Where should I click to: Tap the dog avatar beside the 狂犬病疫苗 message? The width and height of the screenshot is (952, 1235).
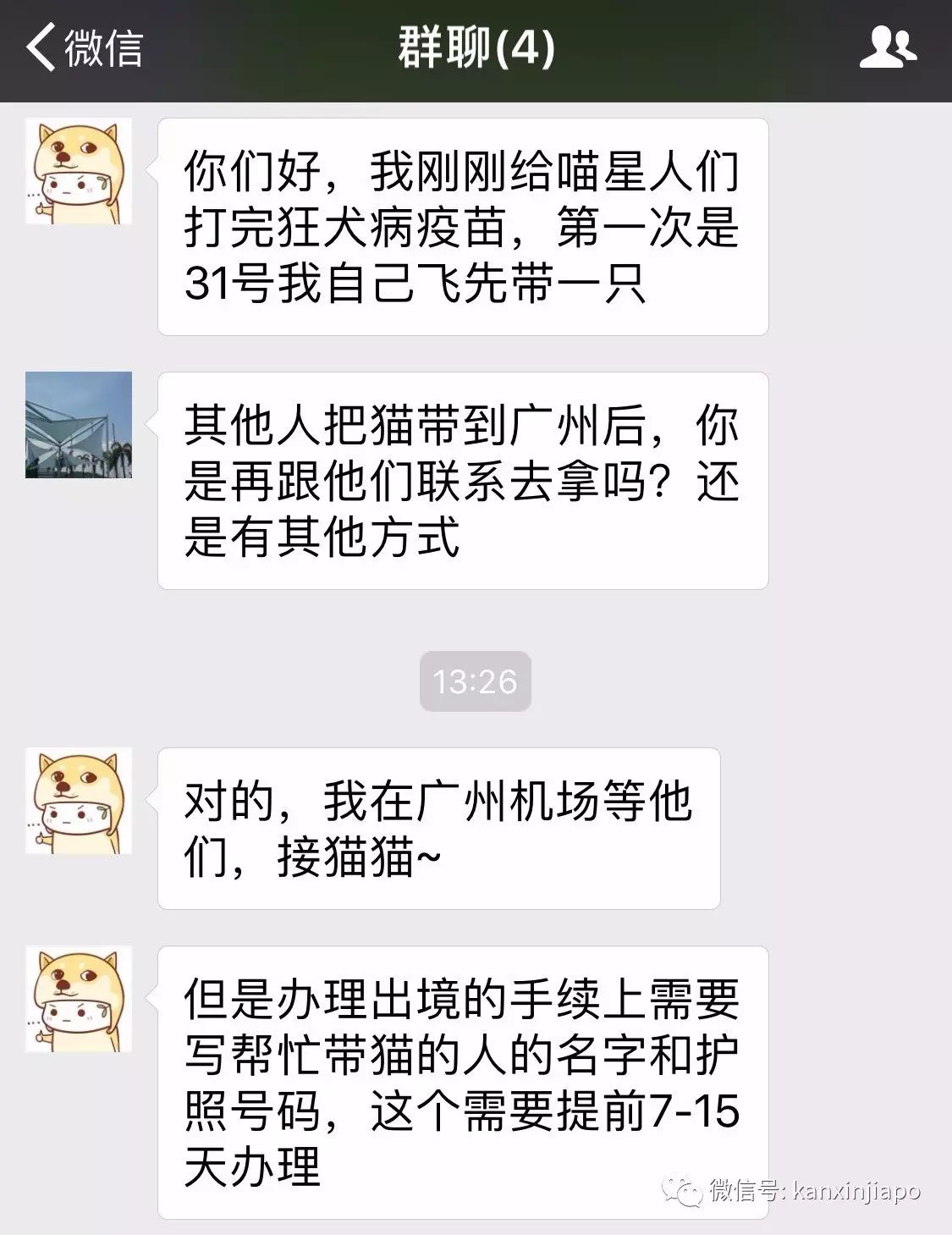(79, 171)
